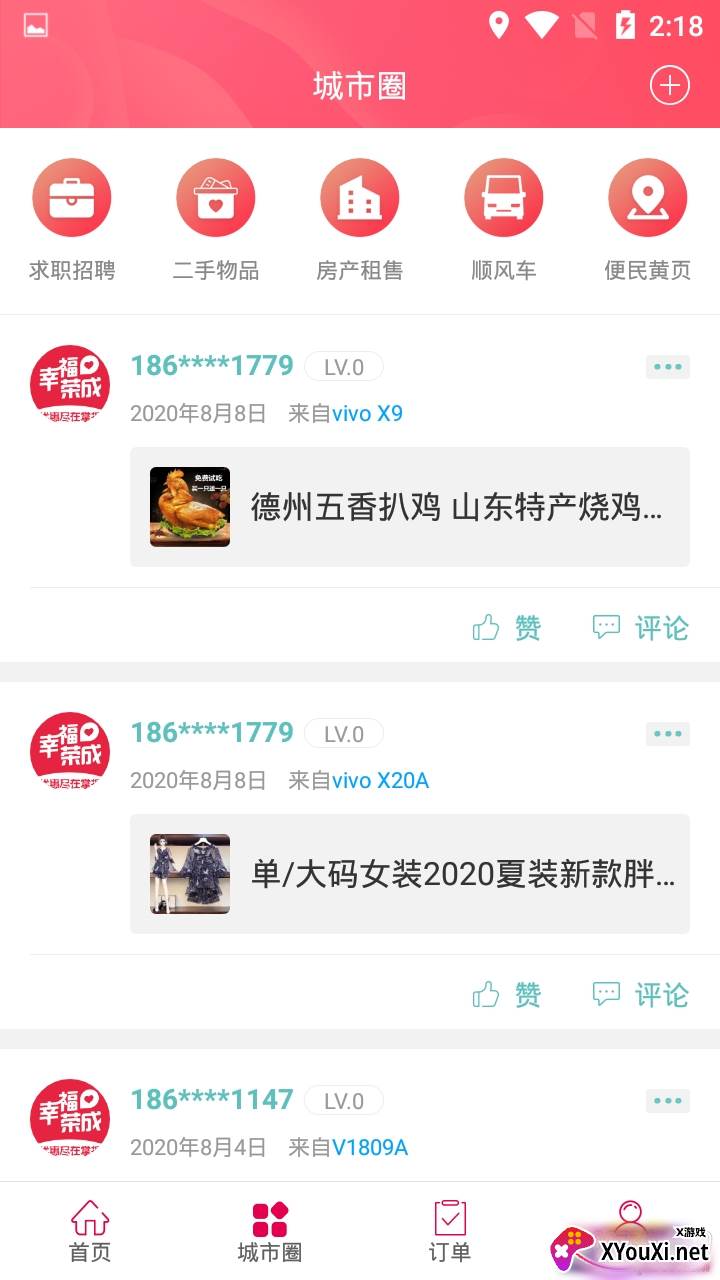The height and width of the screenshot is (1280, 720).
Task: Switch to the 订单 tab
Action: point(450,1232)
